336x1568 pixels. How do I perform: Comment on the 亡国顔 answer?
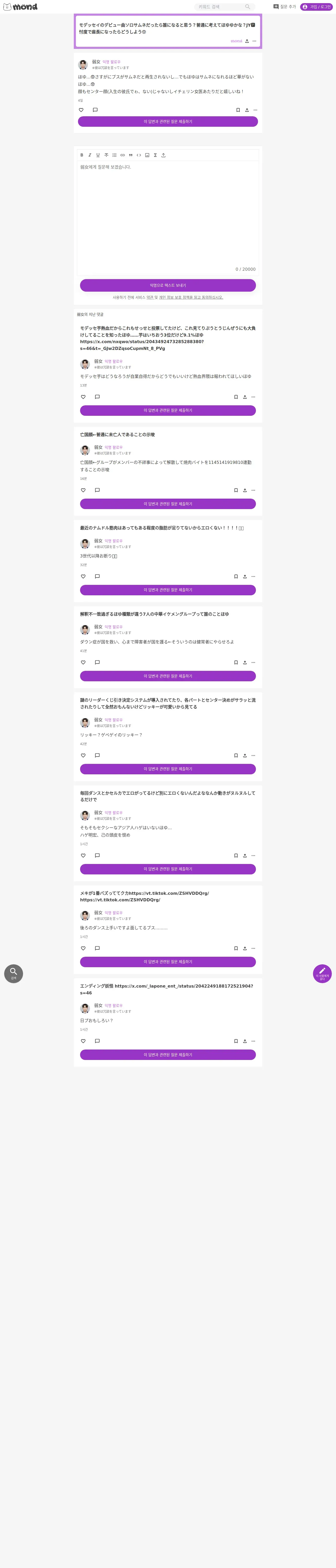pos(97,490)
